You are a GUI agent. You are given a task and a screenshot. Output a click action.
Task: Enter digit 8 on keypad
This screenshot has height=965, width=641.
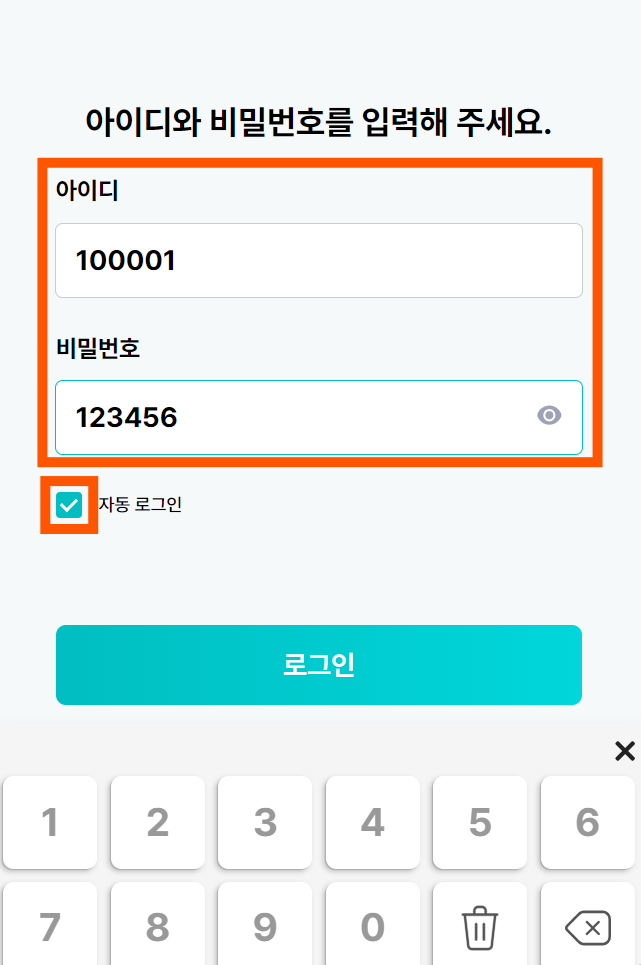point(157,927)
